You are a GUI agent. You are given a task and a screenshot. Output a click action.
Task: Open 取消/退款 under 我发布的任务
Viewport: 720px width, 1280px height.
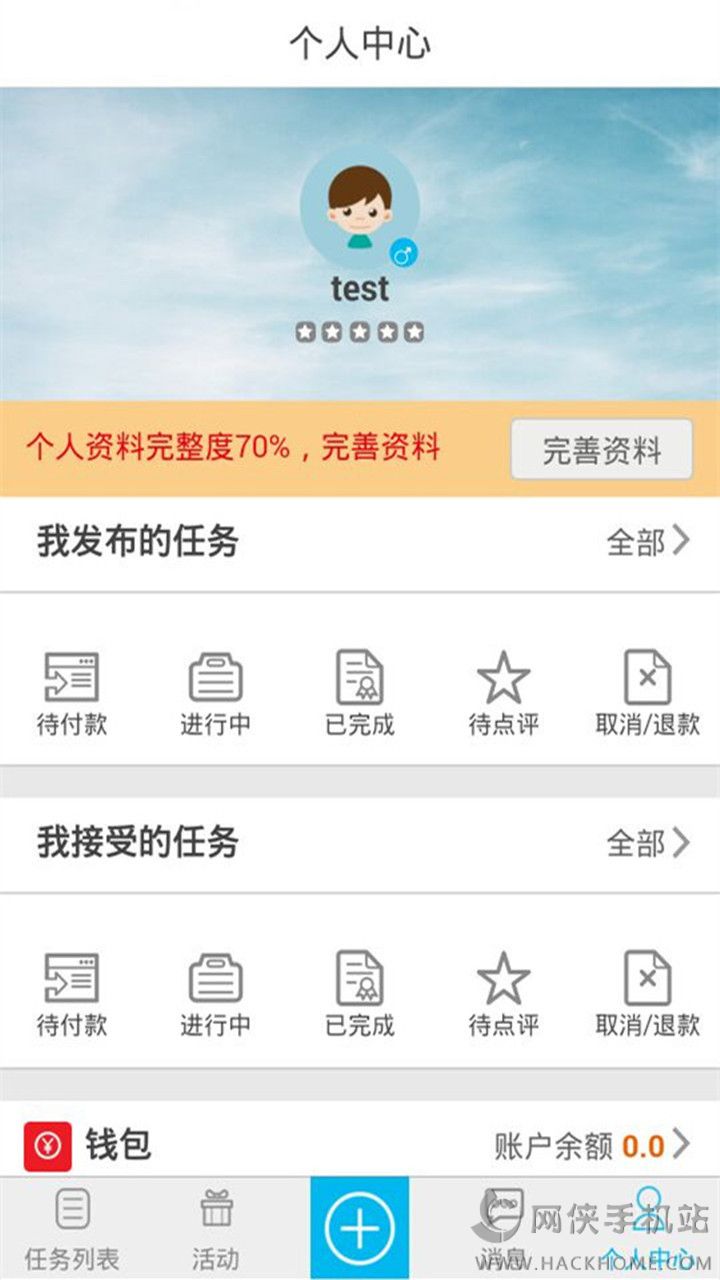(647, 694)
